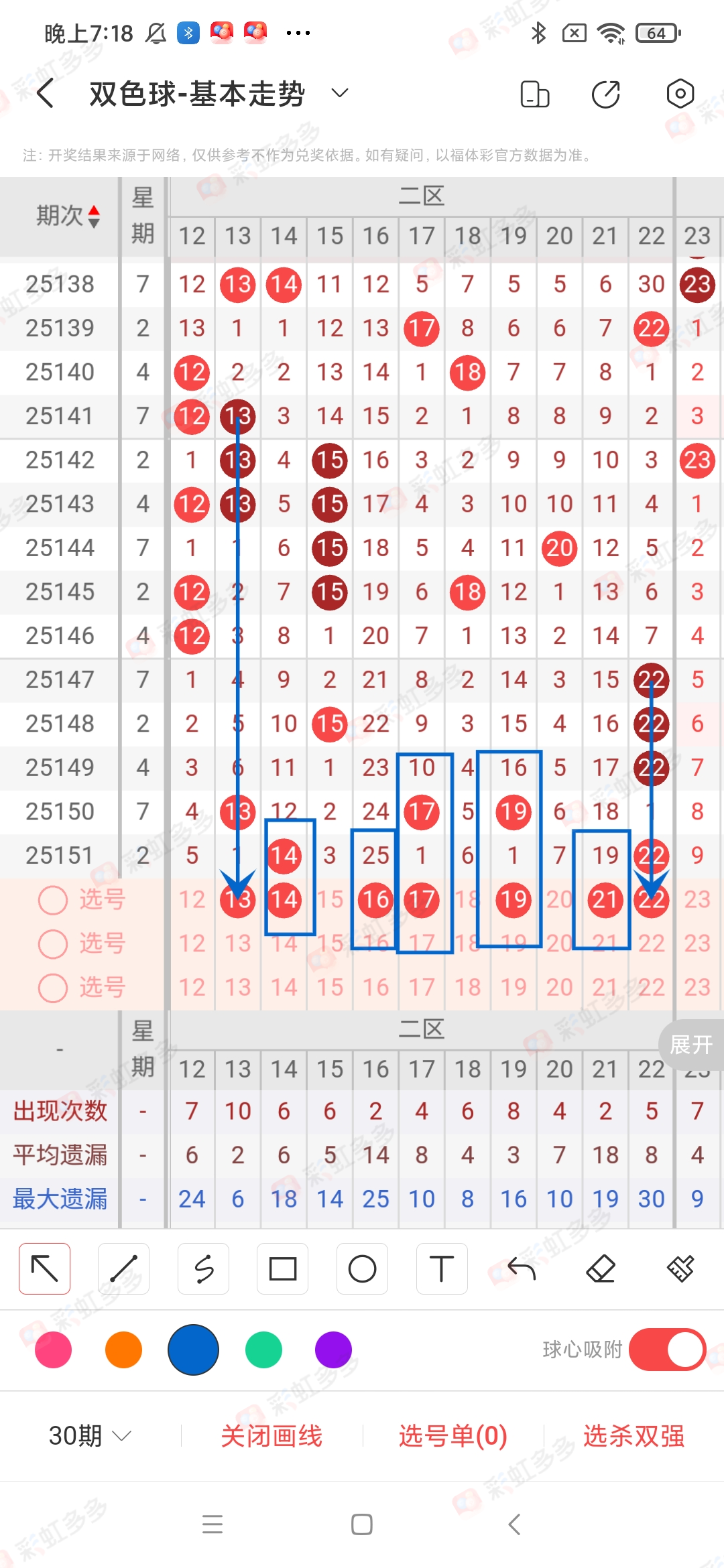
Task: Select the rectangle drawing tool
Action: point(282,1268)
